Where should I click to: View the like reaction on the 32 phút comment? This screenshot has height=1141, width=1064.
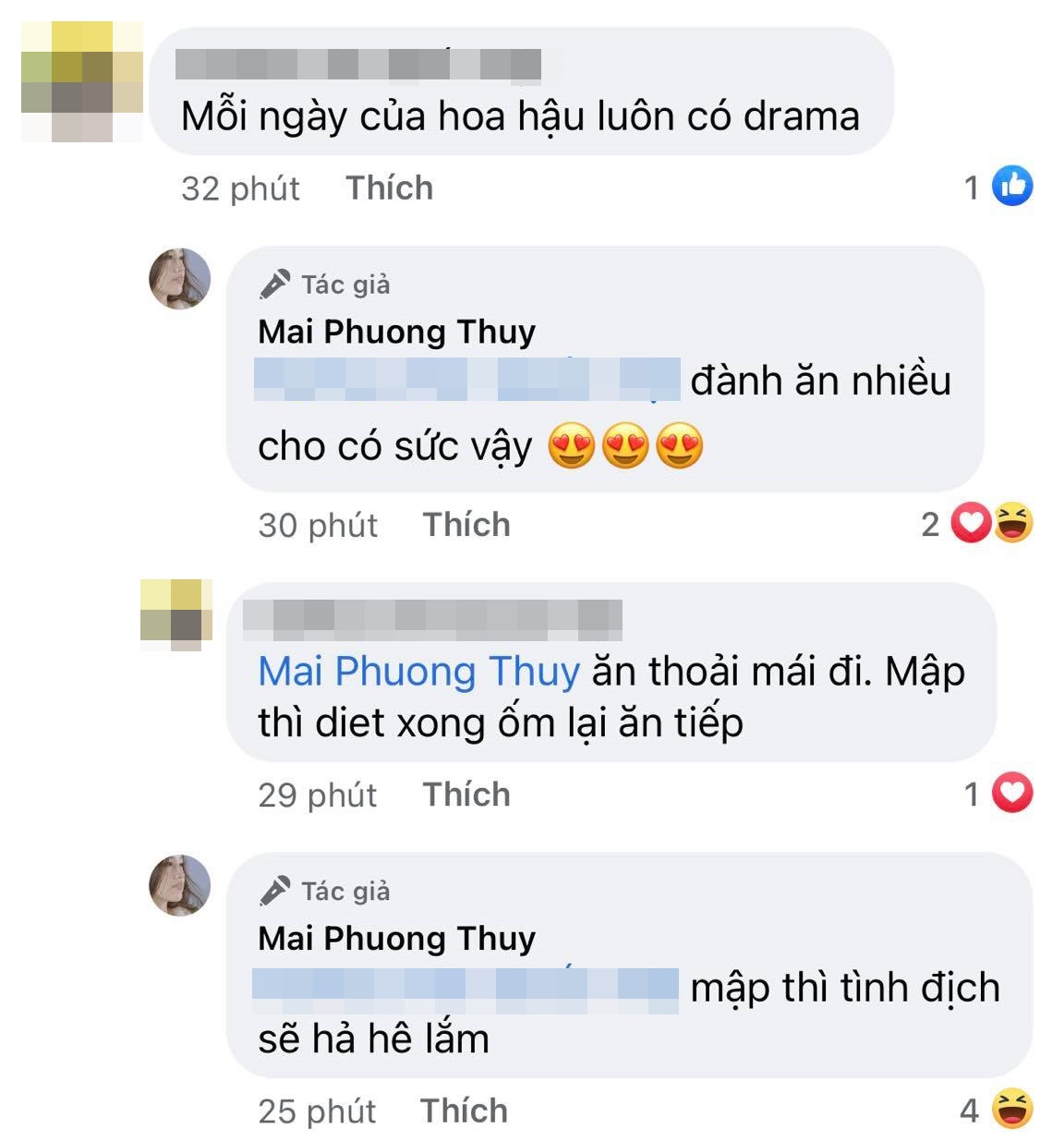[1011, 188]
